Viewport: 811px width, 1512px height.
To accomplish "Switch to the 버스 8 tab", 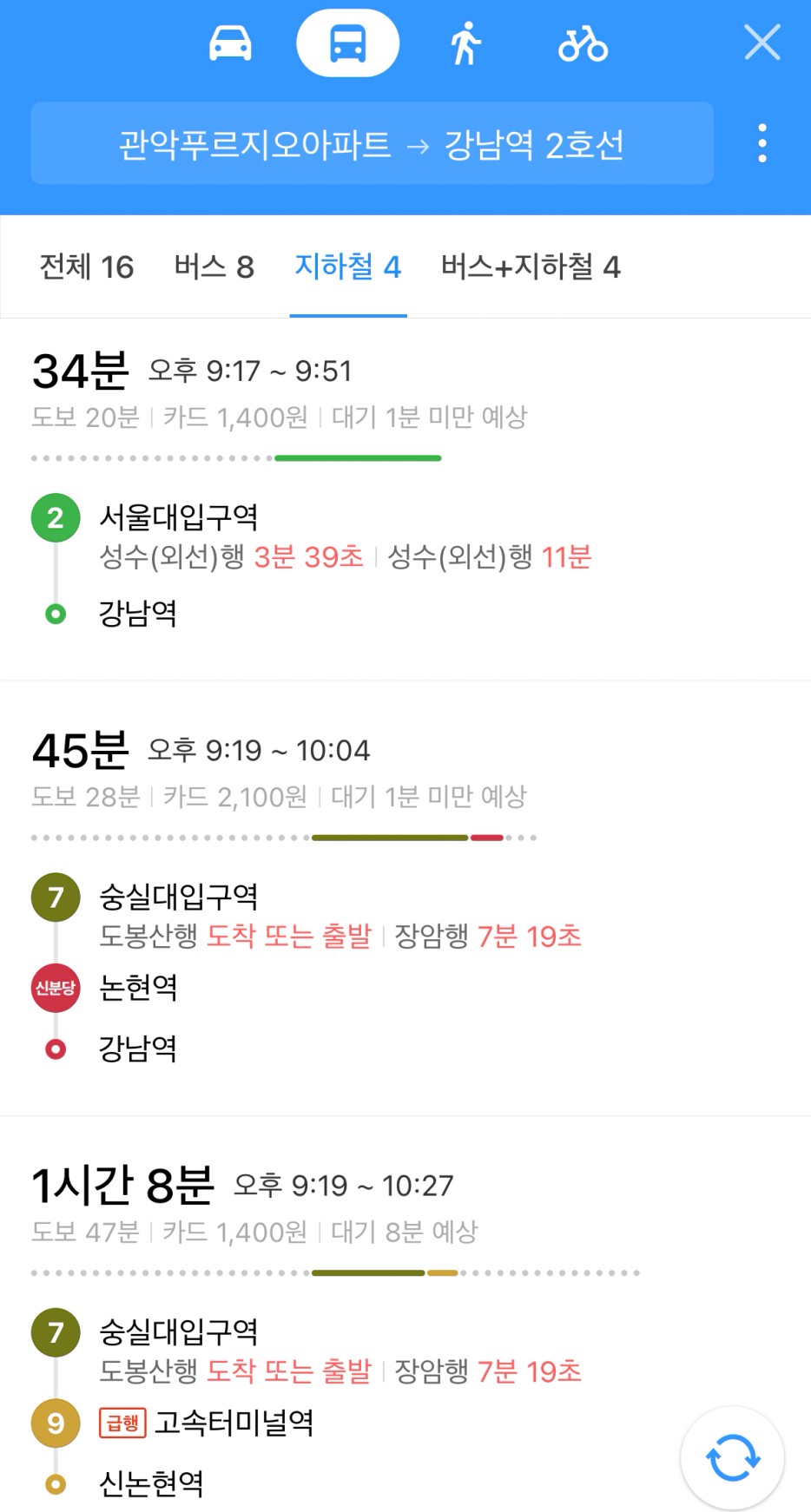I will 214,266.
